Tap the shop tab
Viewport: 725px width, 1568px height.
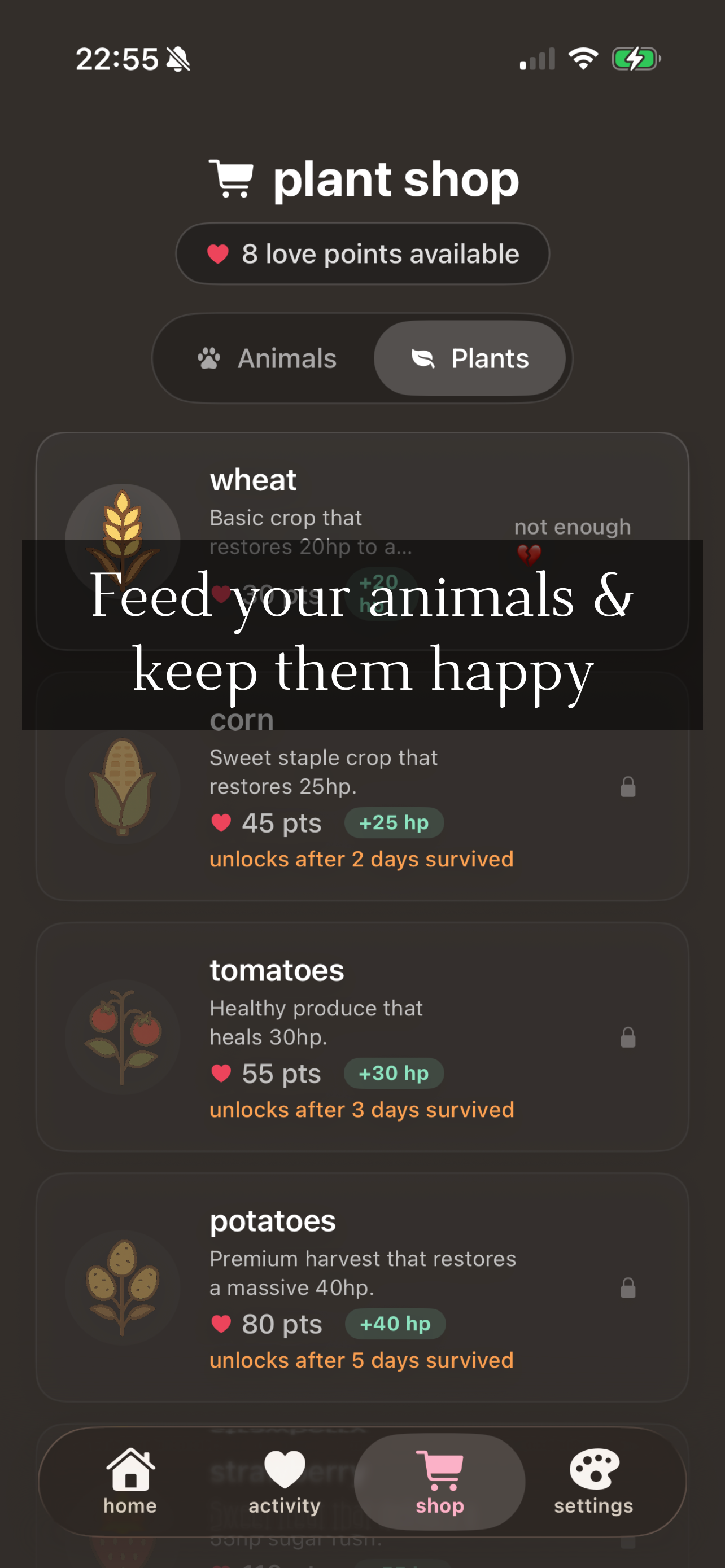tap(439, 1481)
